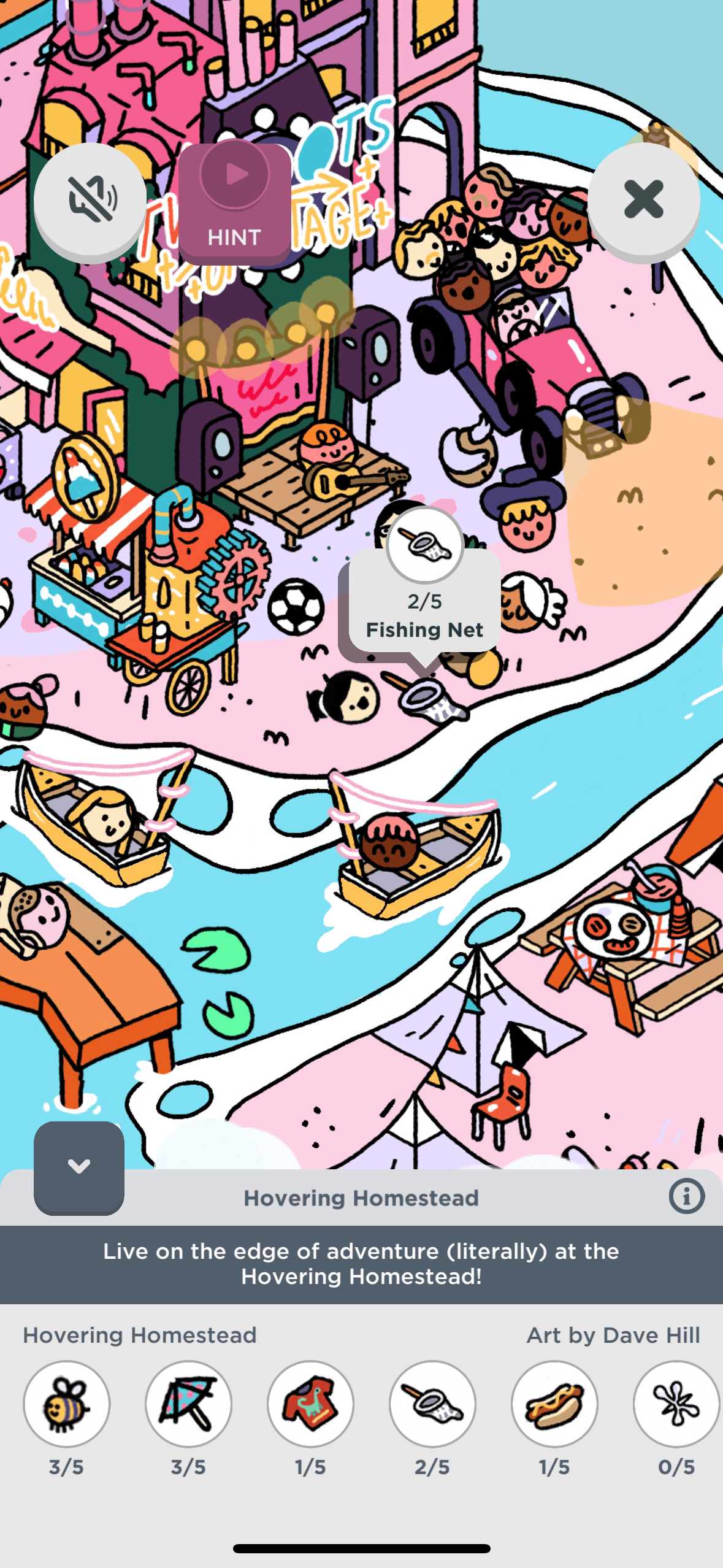Close the Hovering Homestead puzzle

643,199
